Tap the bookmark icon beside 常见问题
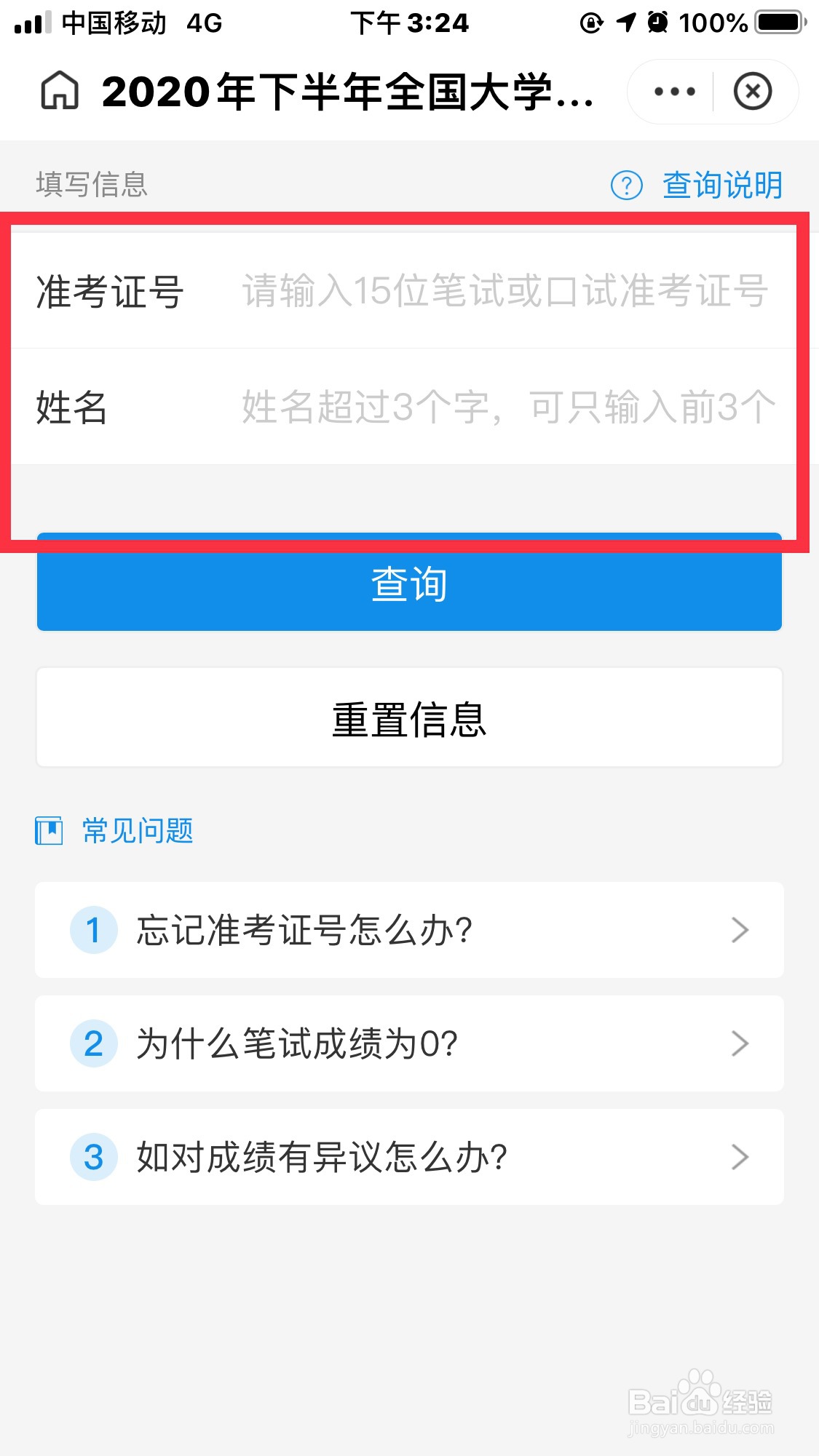 point(48,830)
